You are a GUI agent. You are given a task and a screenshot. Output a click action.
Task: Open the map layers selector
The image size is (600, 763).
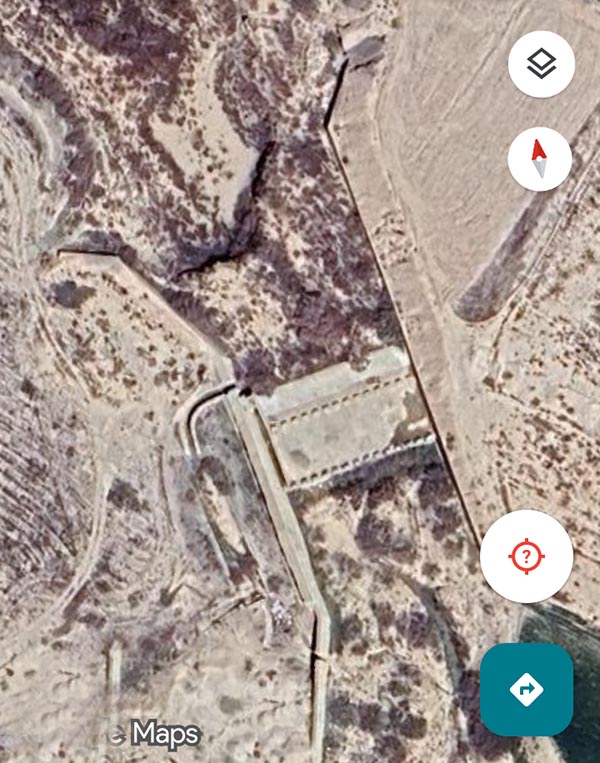coord(541,64)
